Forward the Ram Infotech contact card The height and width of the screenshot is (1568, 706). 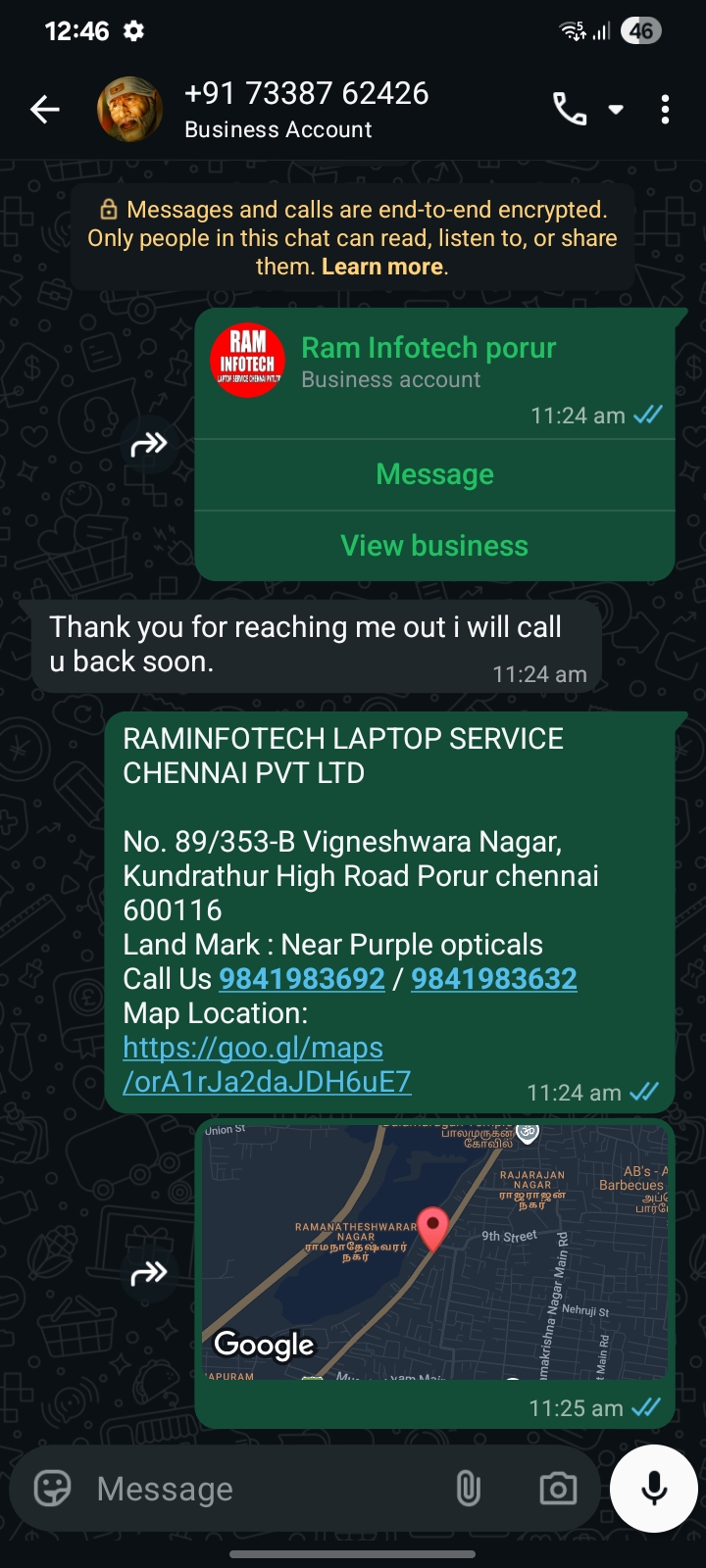pyautogui.click(x=149, y=445)
